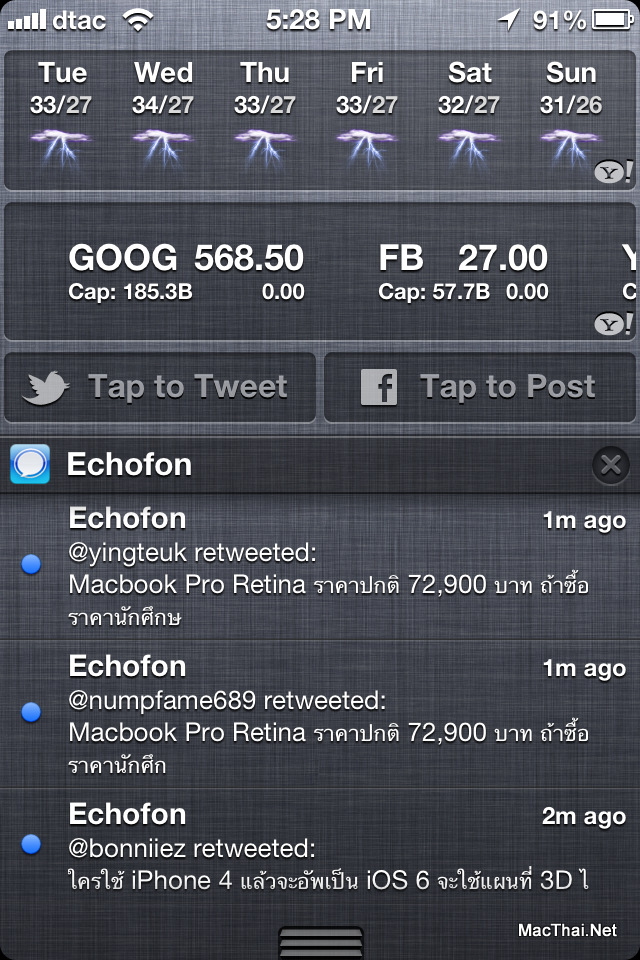Clear Echofon notifications with the X
The height and width of the screenshot is (960, 640).
coord(610,465)
